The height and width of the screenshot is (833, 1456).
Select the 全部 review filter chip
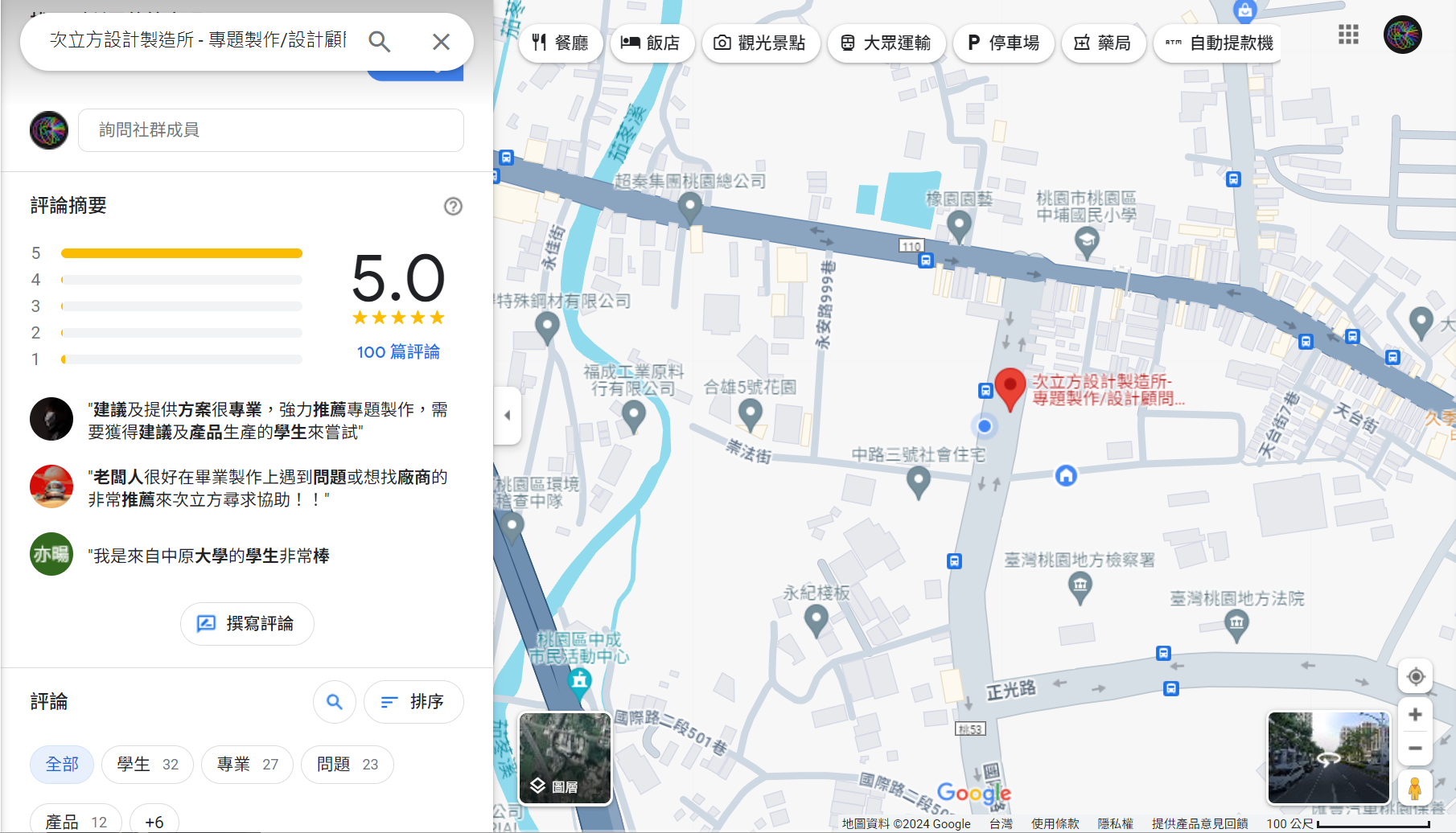click(x=62, y=764)
